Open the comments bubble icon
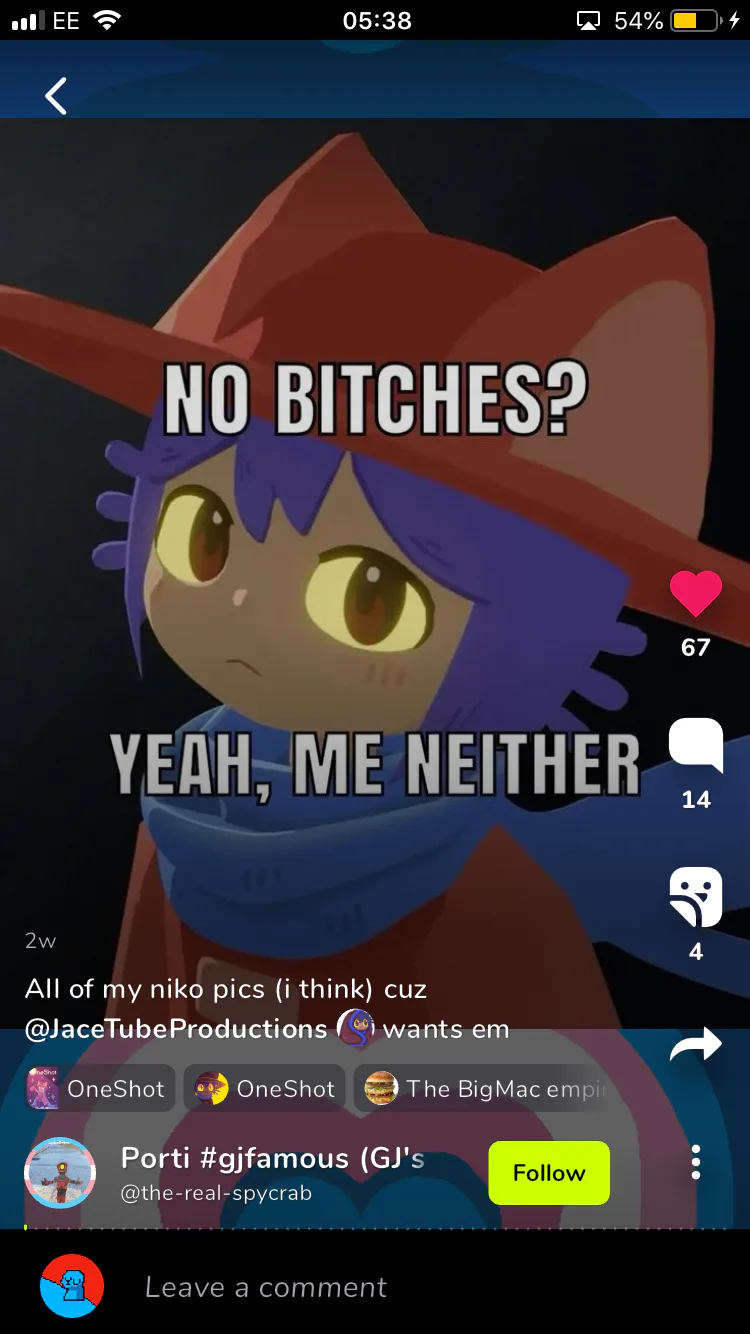Image resolution: width=750 pixels, height=1334 pixels. 696,745
